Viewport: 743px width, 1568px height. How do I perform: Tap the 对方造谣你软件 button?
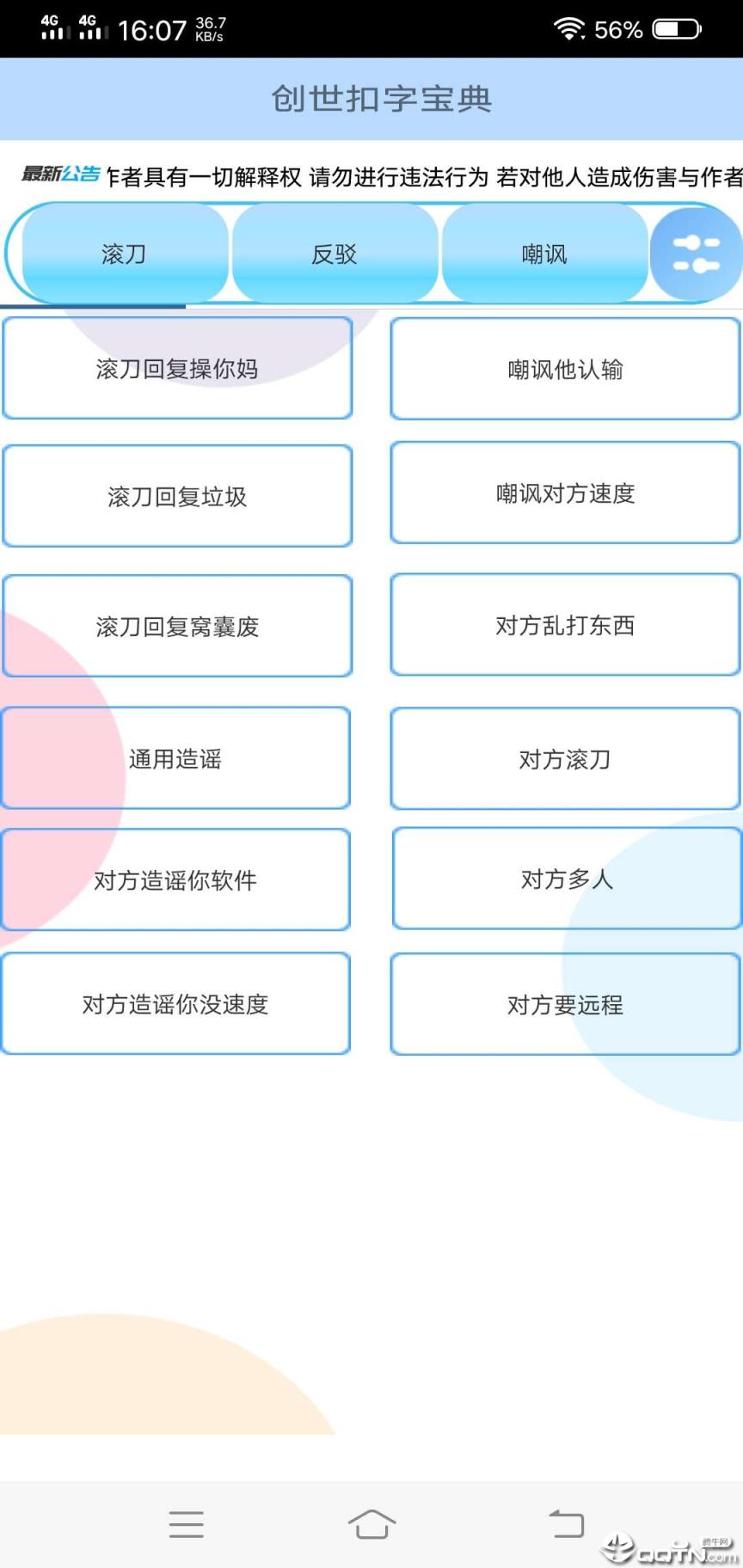coord(175,880)
